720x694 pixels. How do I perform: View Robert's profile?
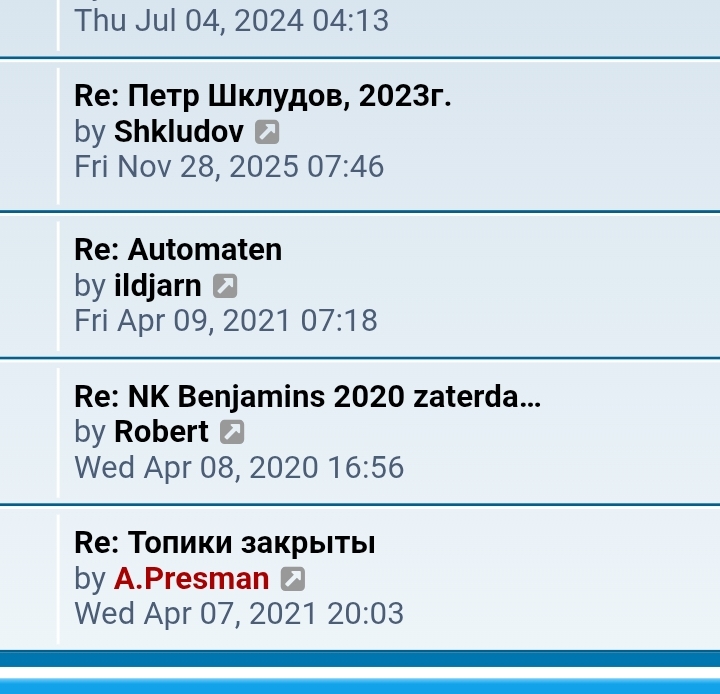coord(161,432)
